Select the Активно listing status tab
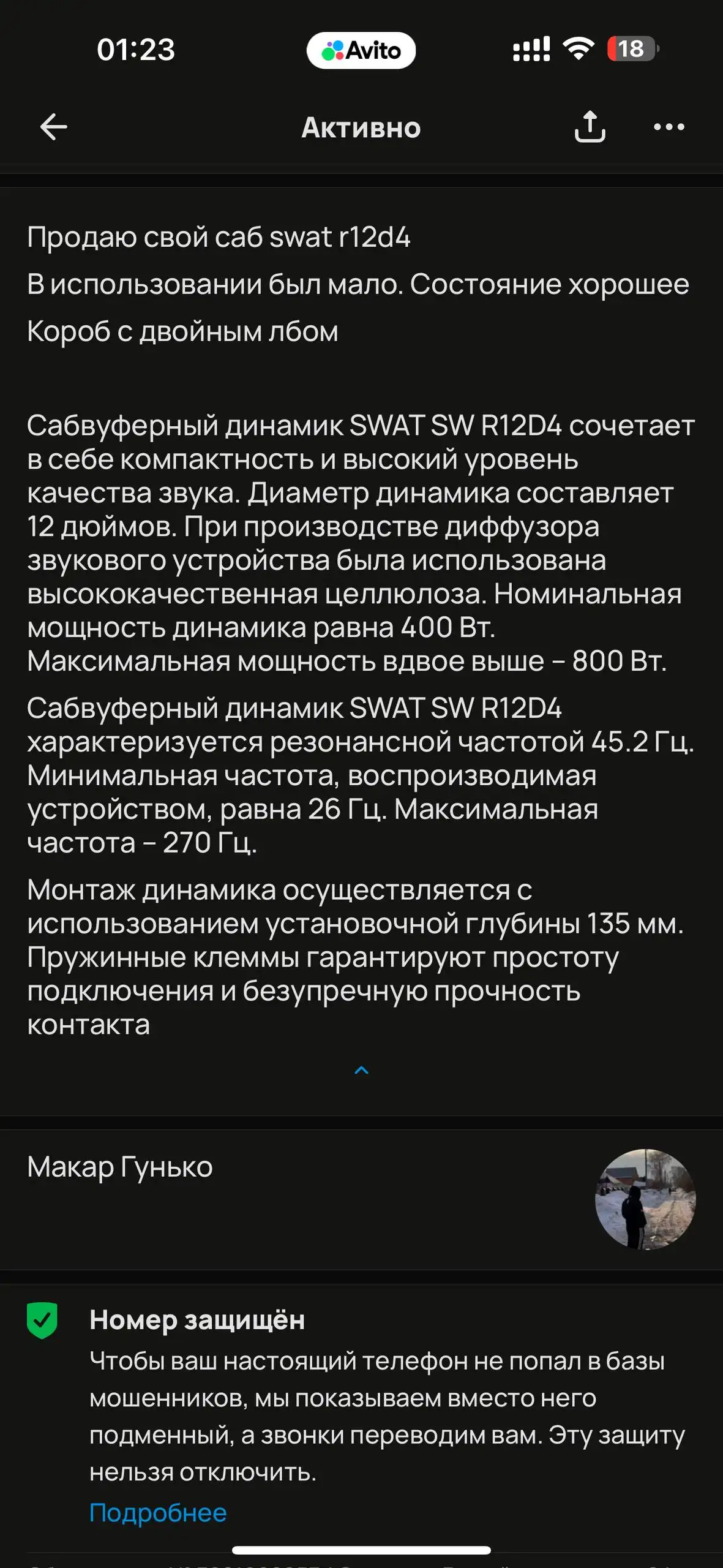The height and width of the screenshot is (1568, 723). coord(361,127)
